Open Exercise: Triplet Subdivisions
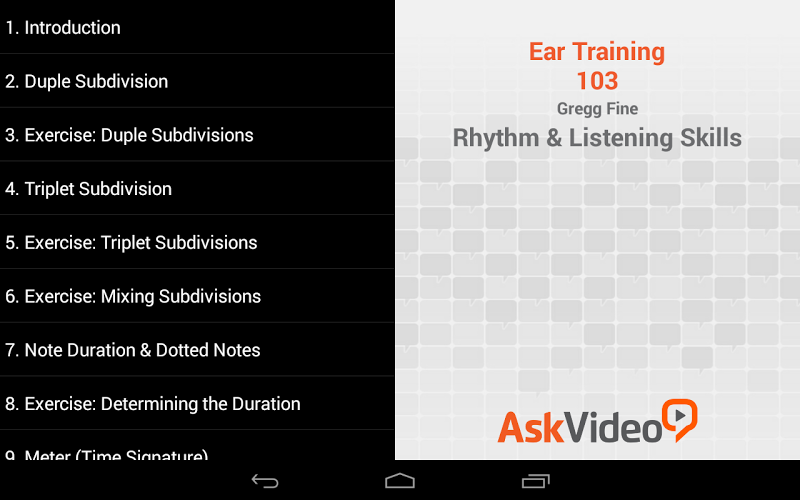 point(197,243)
